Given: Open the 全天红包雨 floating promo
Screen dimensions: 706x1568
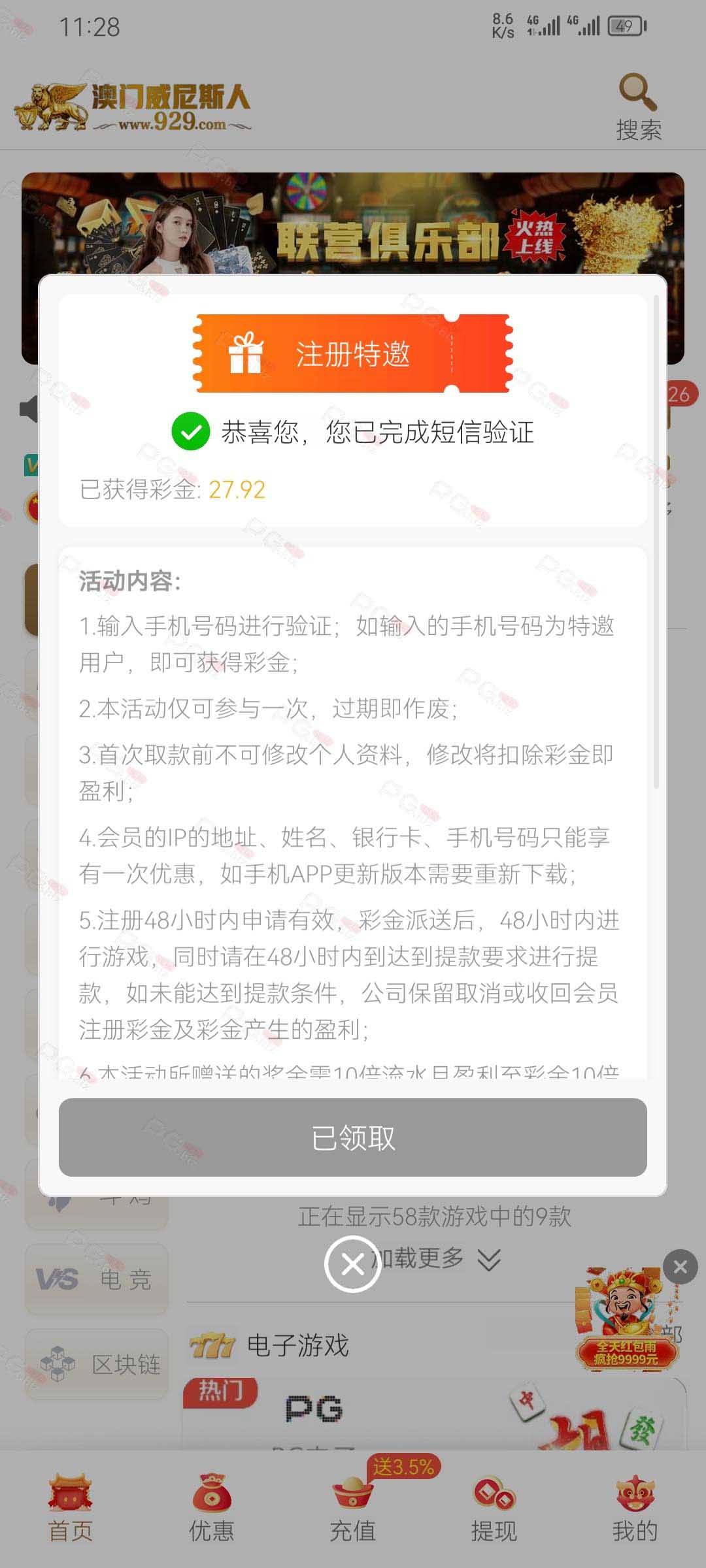Looking at the screenshot, I should pos(626,1318).
